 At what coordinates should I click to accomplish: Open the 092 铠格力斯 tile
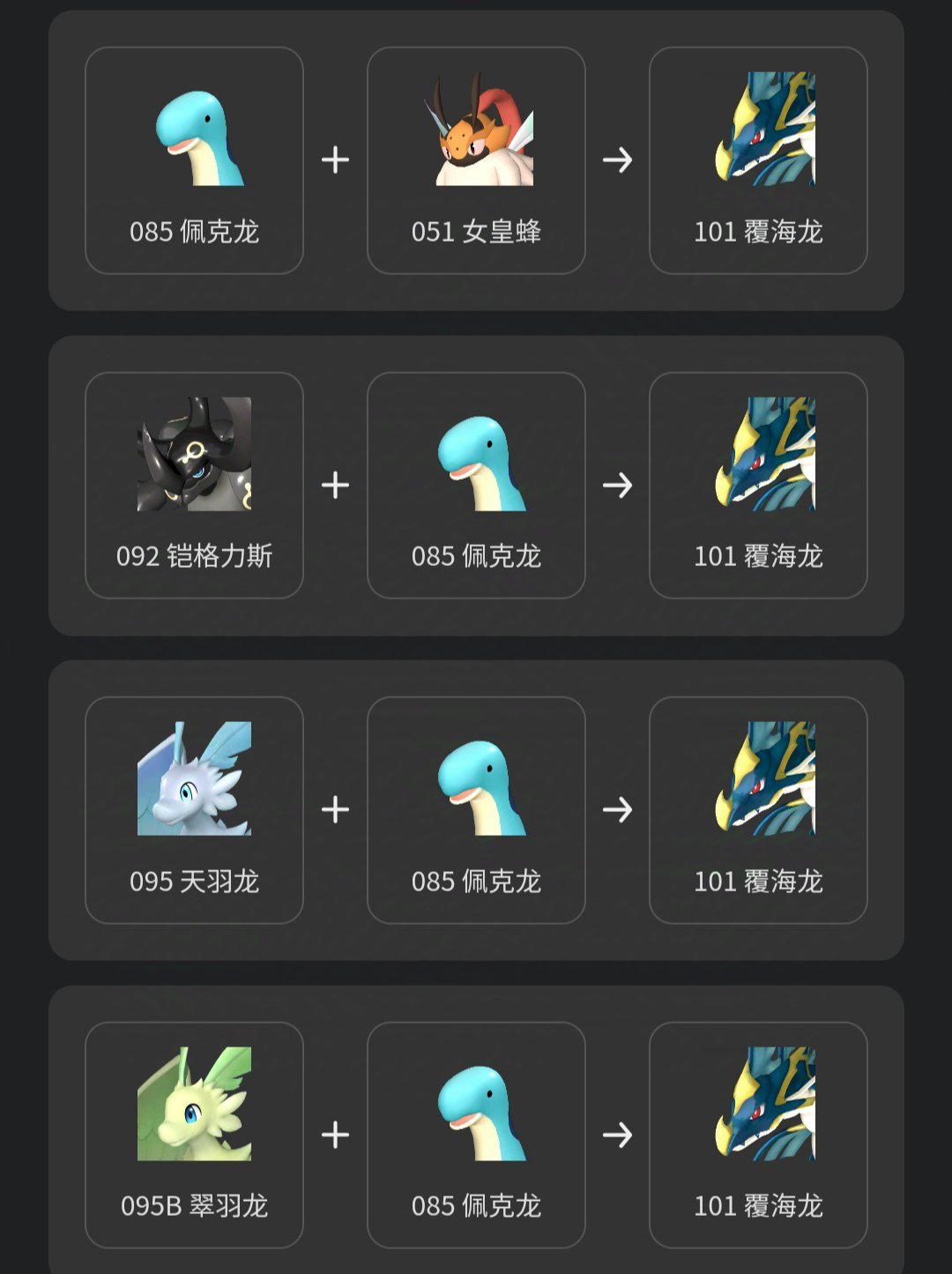pos(194,485)
